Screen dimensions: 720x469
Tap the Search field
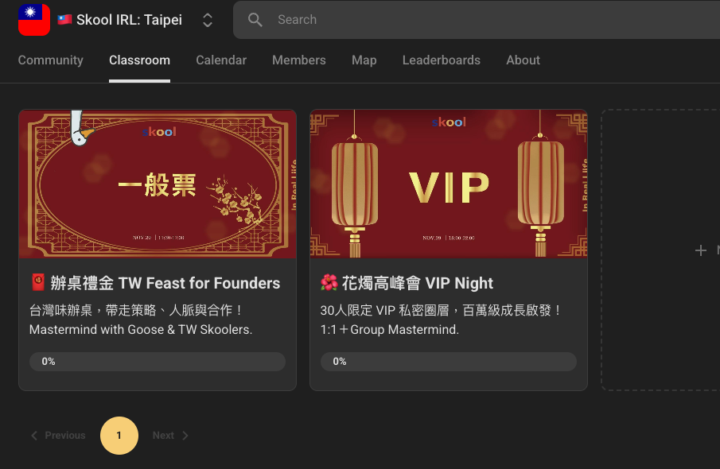coord(480,20)
